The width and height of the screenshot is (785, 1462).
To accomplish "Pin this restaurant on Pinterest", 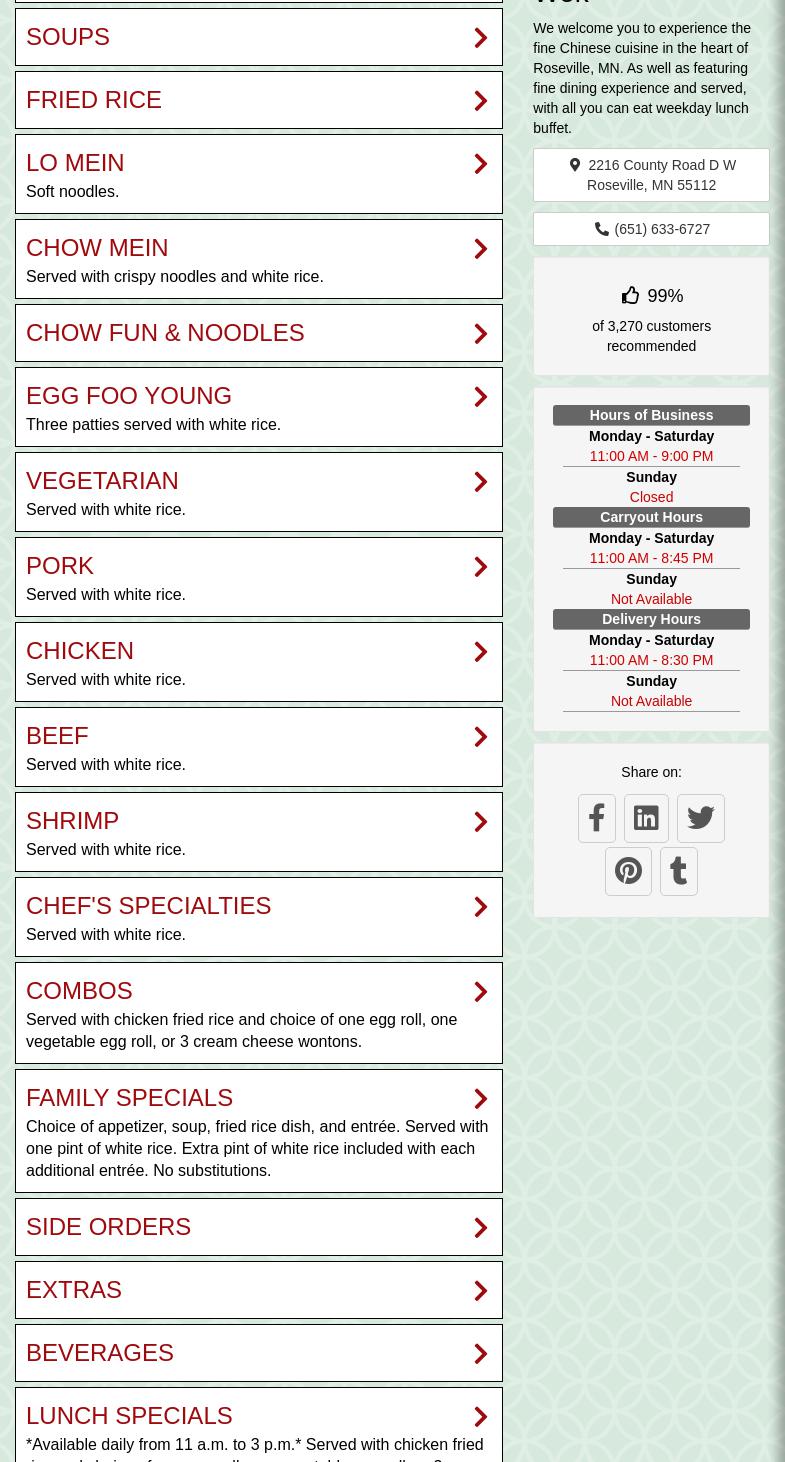I will pyautogui.click(x=628, y=871).
